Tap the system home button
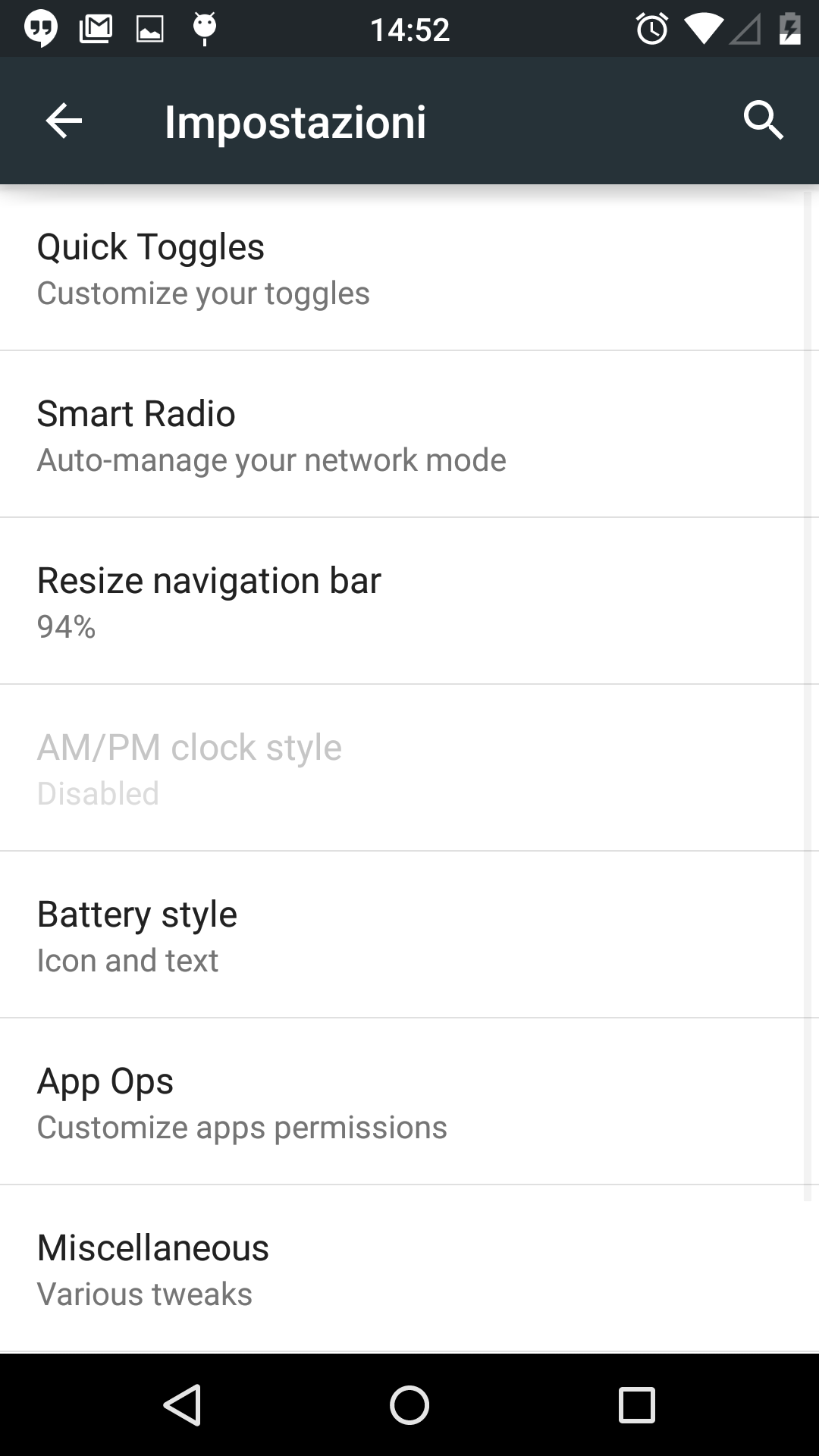Screen dimensions: 819x1456 [409, 1405]
